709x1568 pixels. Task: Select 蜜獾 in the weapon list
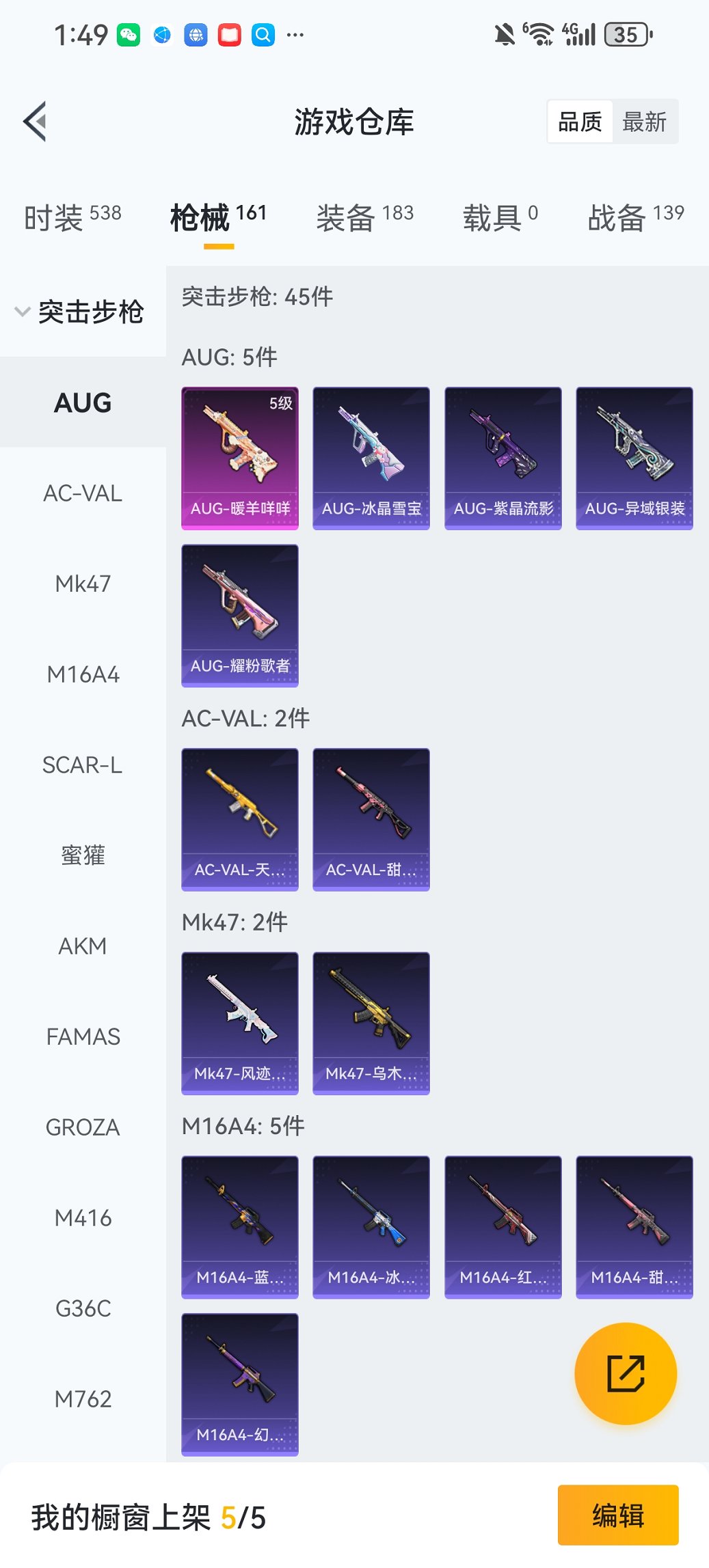pos(83,855)
